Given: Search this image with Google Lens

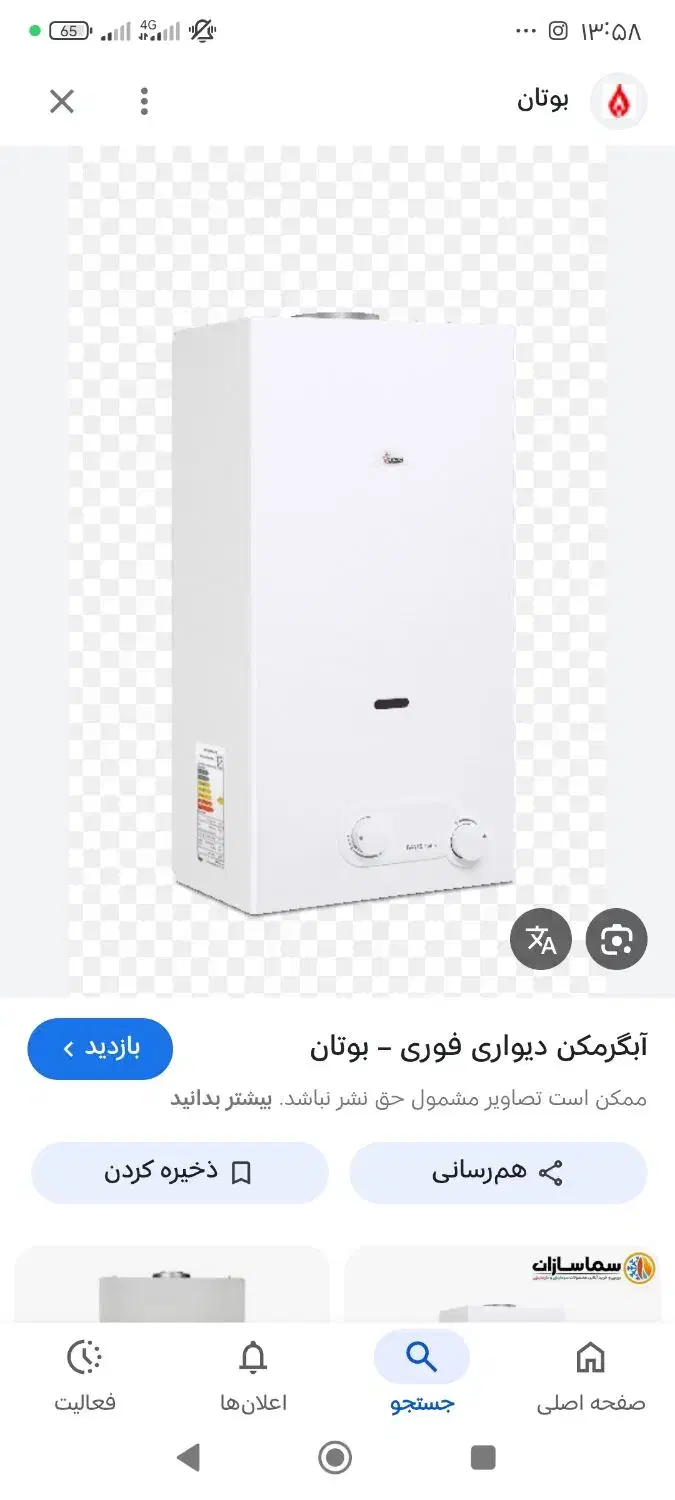Looking at the screenshot, I should click(616, 939).
